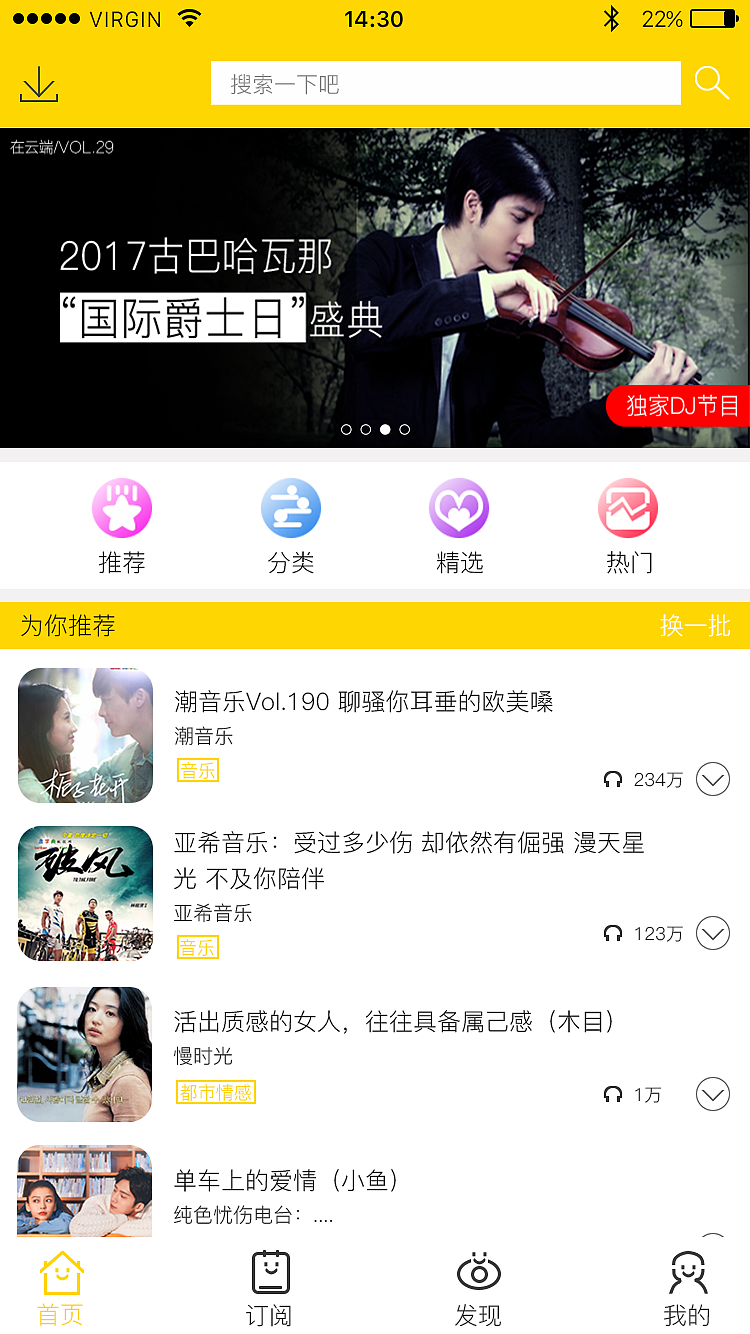
Task: Open the 精选 featured heart icon
Action: (x=459, y=507)
